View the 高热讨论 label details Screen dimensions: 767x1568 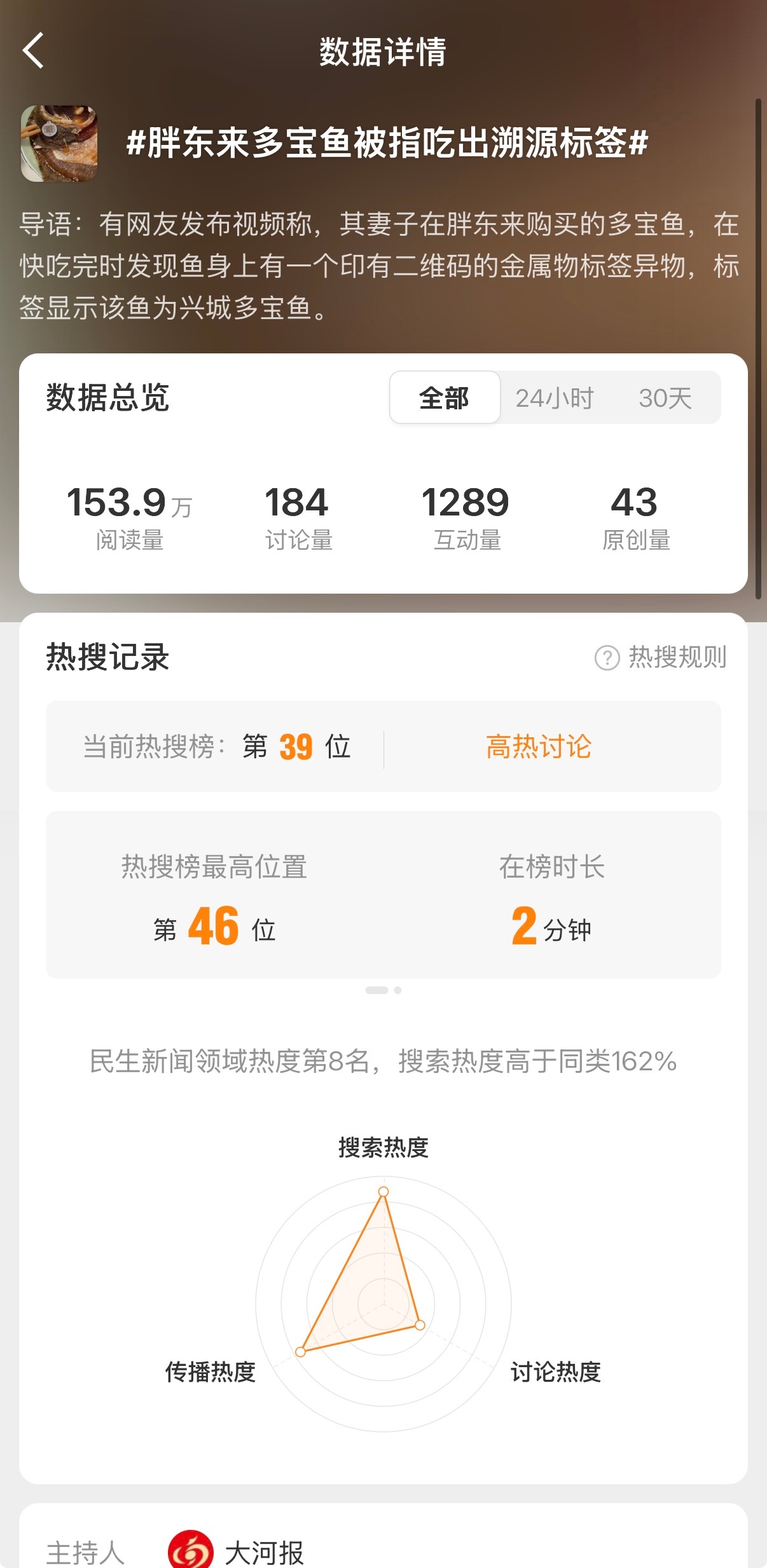coord(537,748)
